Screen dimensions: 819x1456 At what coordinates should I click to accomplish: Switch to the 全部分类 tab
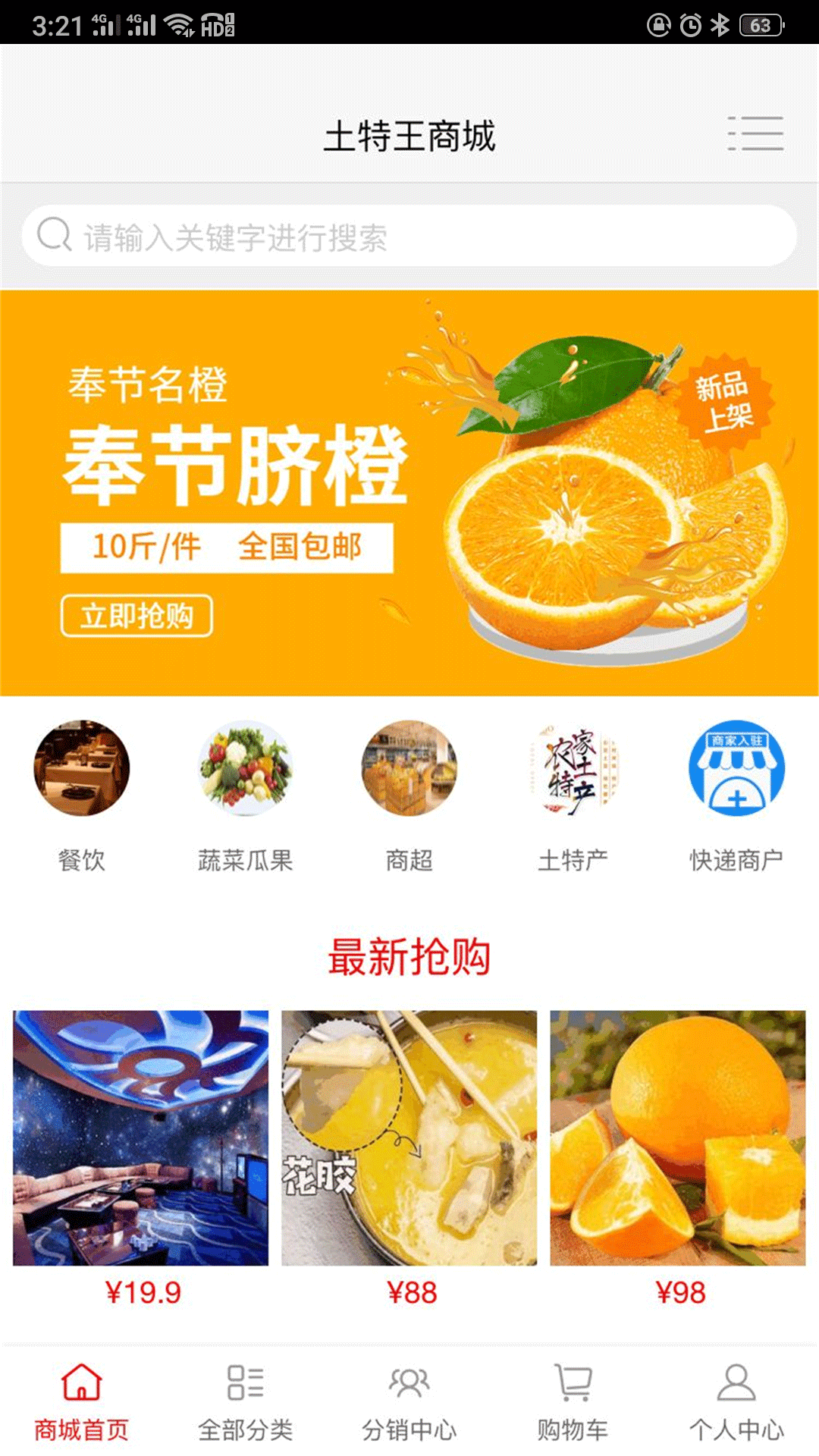tap(245, 1401)
